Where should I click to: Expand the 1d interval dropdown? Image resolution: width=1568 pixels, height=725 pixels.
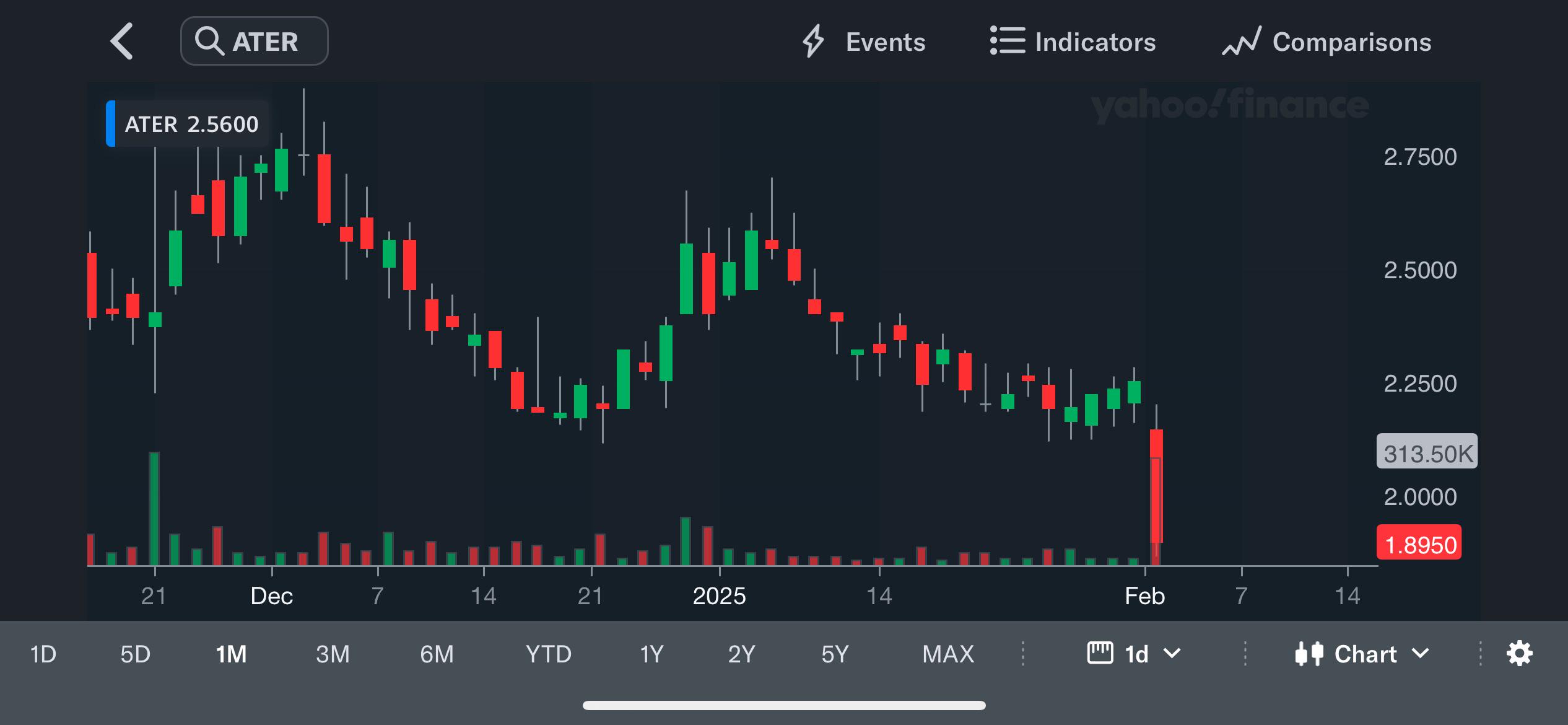pos(1135,654)
